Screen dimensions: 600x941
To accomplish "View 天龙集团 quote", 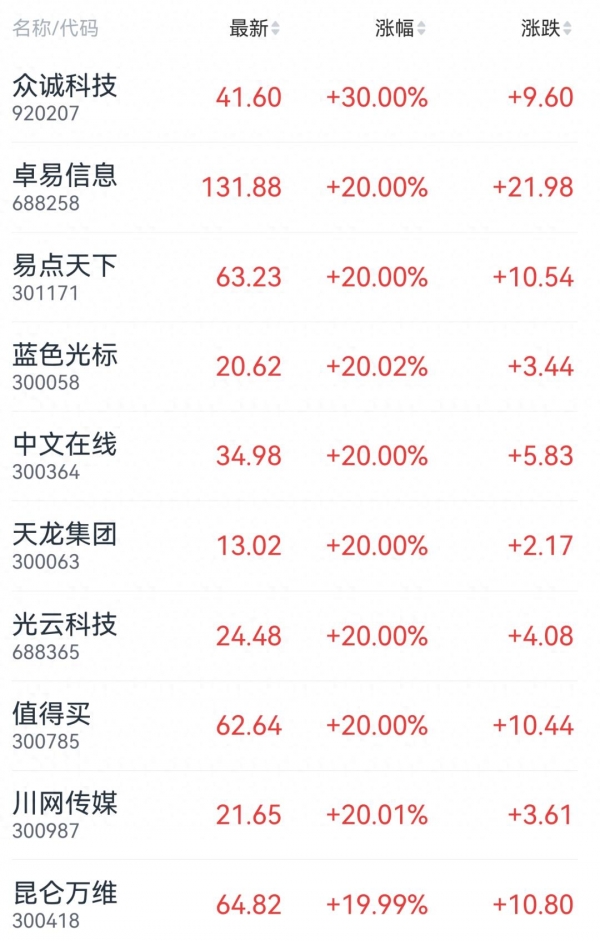I will pos(65,545).
